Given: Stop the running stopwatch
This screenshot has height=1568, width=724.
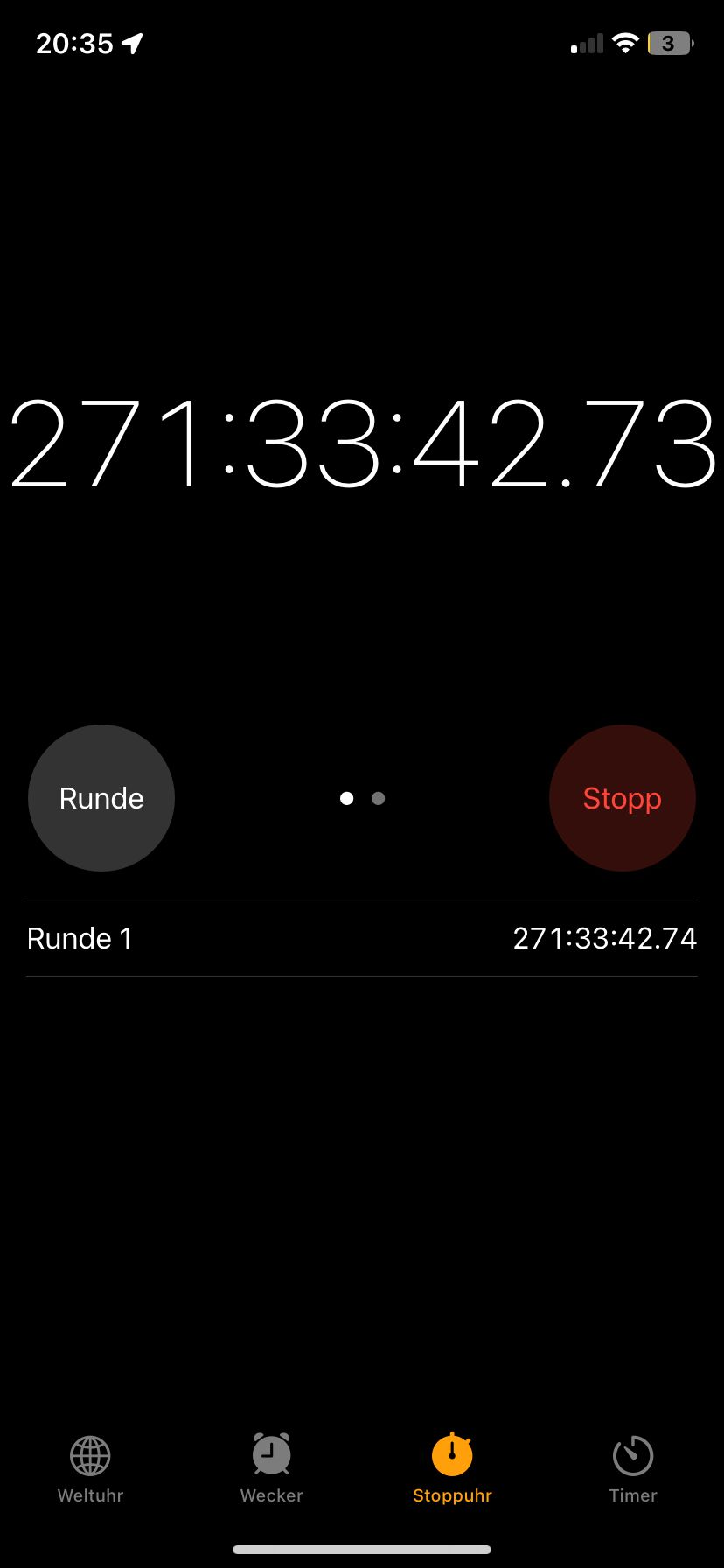Looking at the screenshot, I should pos(622,798).
